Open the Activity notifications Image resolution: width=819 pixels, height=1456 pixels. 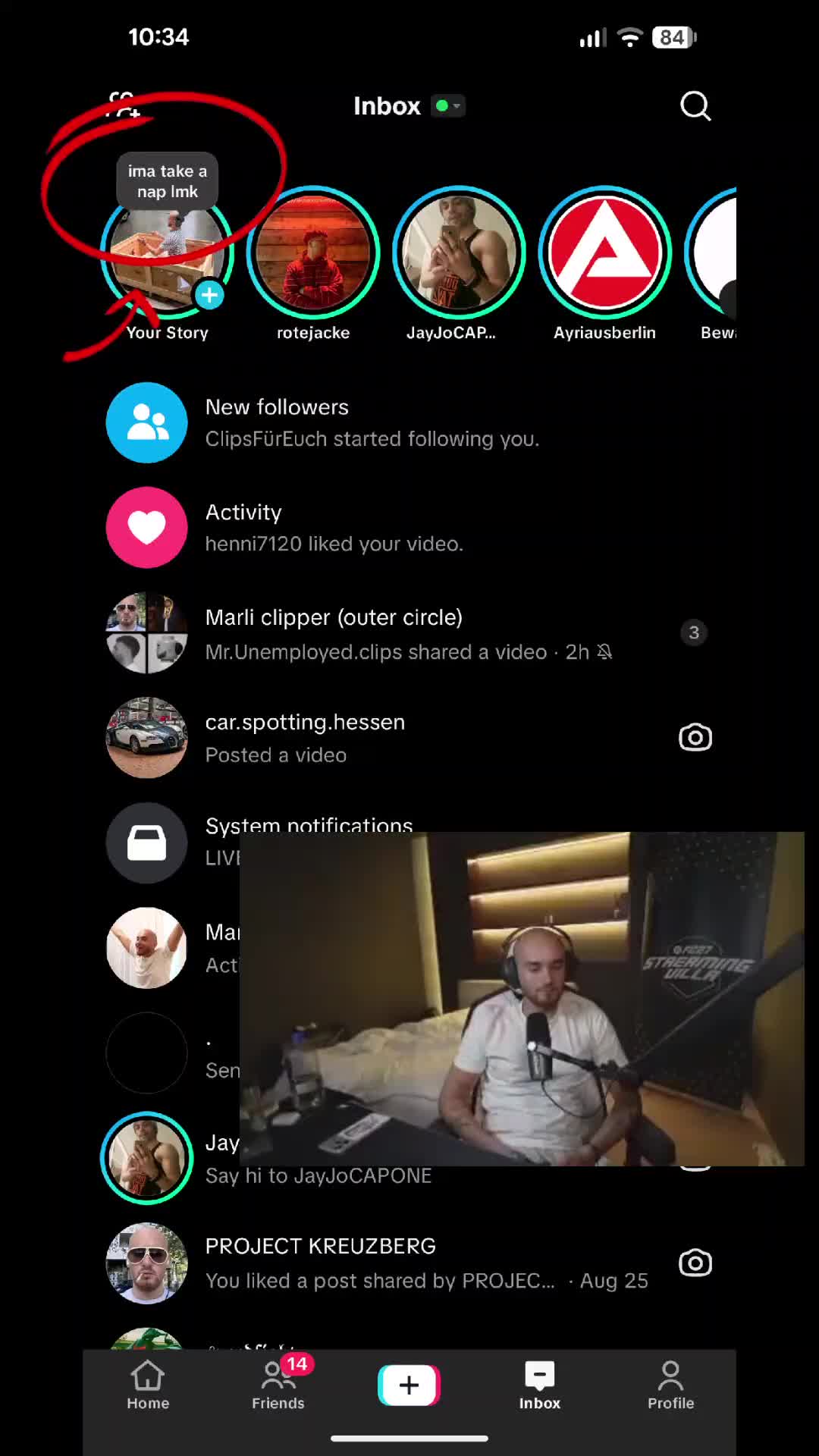(x=409, y=528)
